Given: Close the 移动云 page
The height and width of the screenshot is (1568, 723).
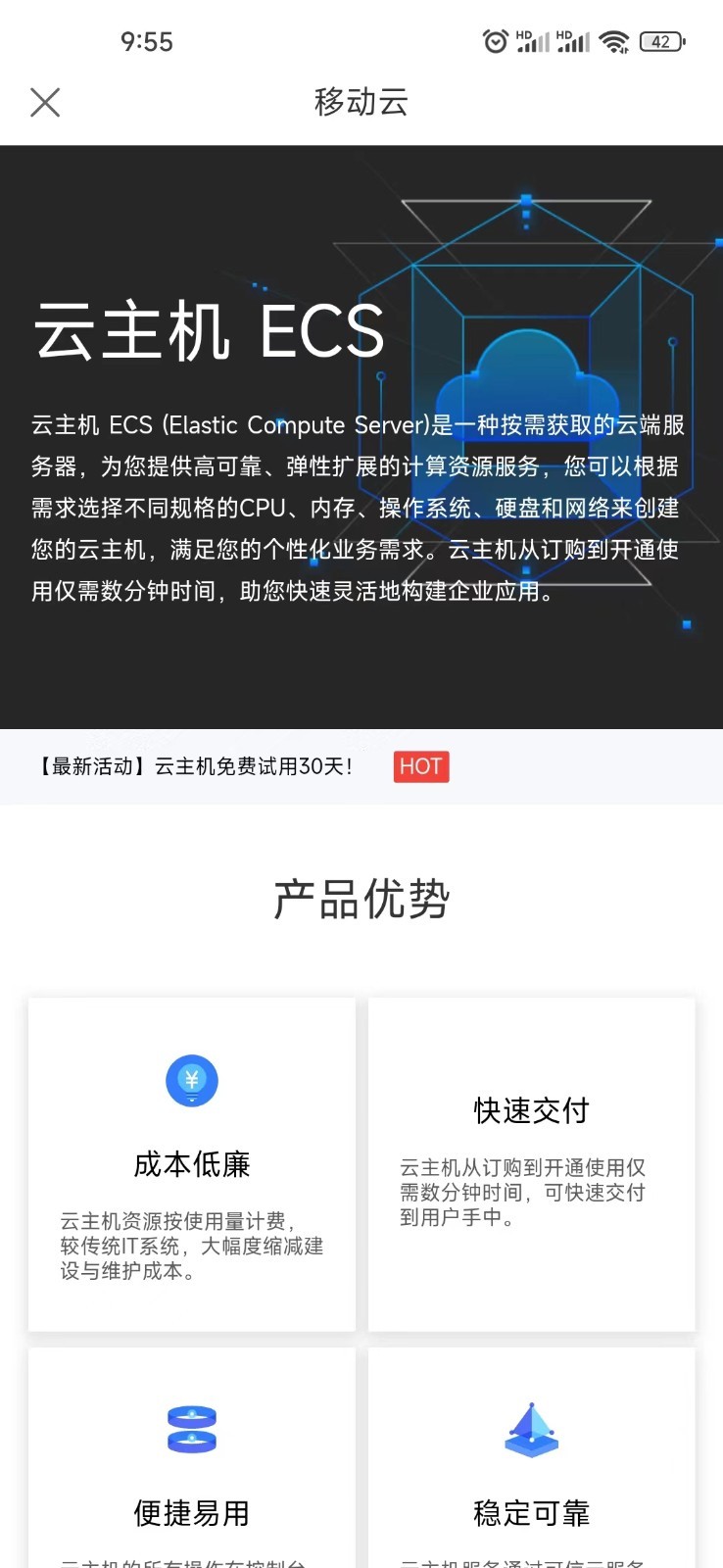Looking at the screenshot, I should (45, 102).
